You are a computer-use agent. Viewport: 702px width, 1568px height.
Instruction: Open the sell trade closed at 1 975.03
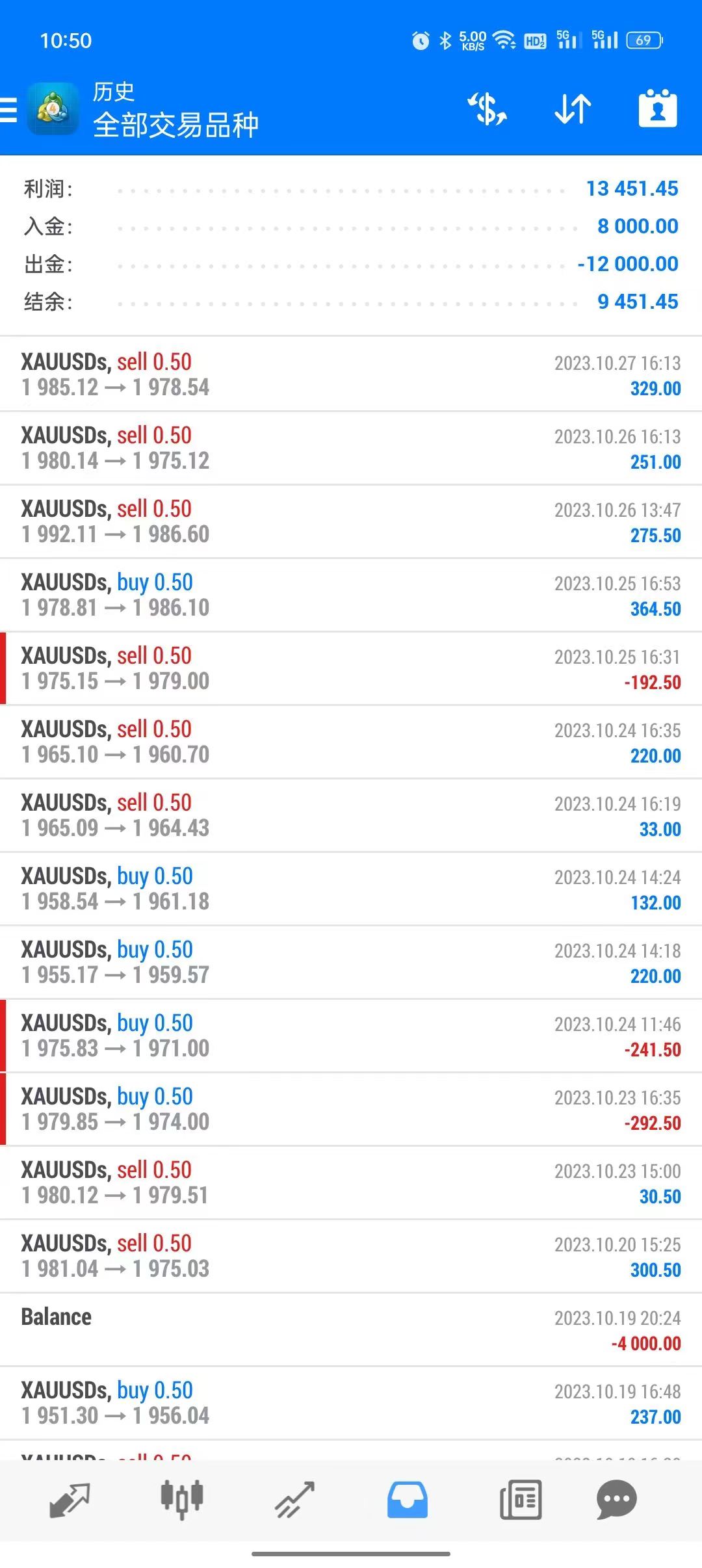[x=351, y=1256]
